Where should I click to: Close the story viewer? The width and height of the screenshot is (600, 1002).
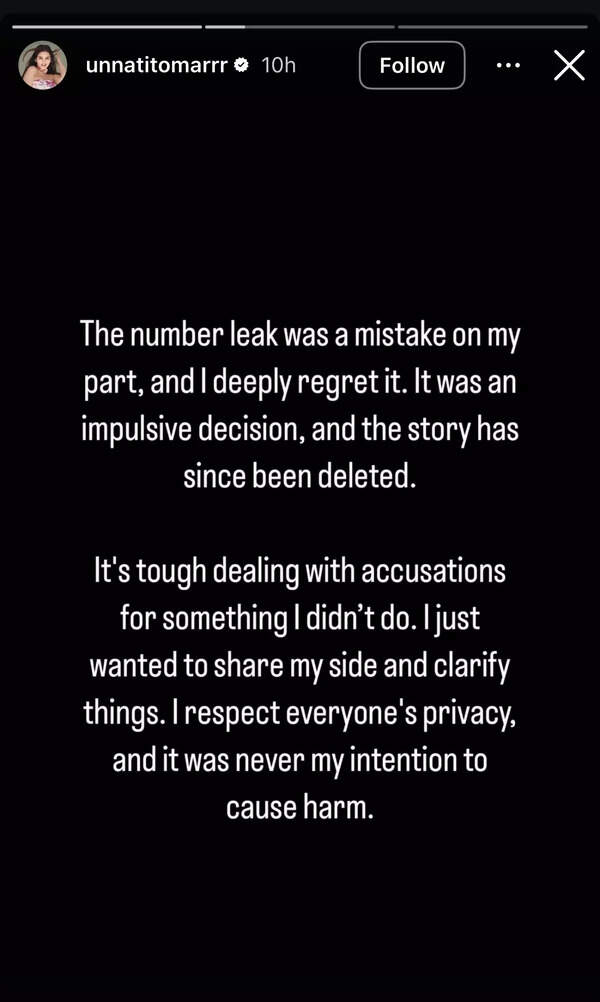click(x=569, y=65)
